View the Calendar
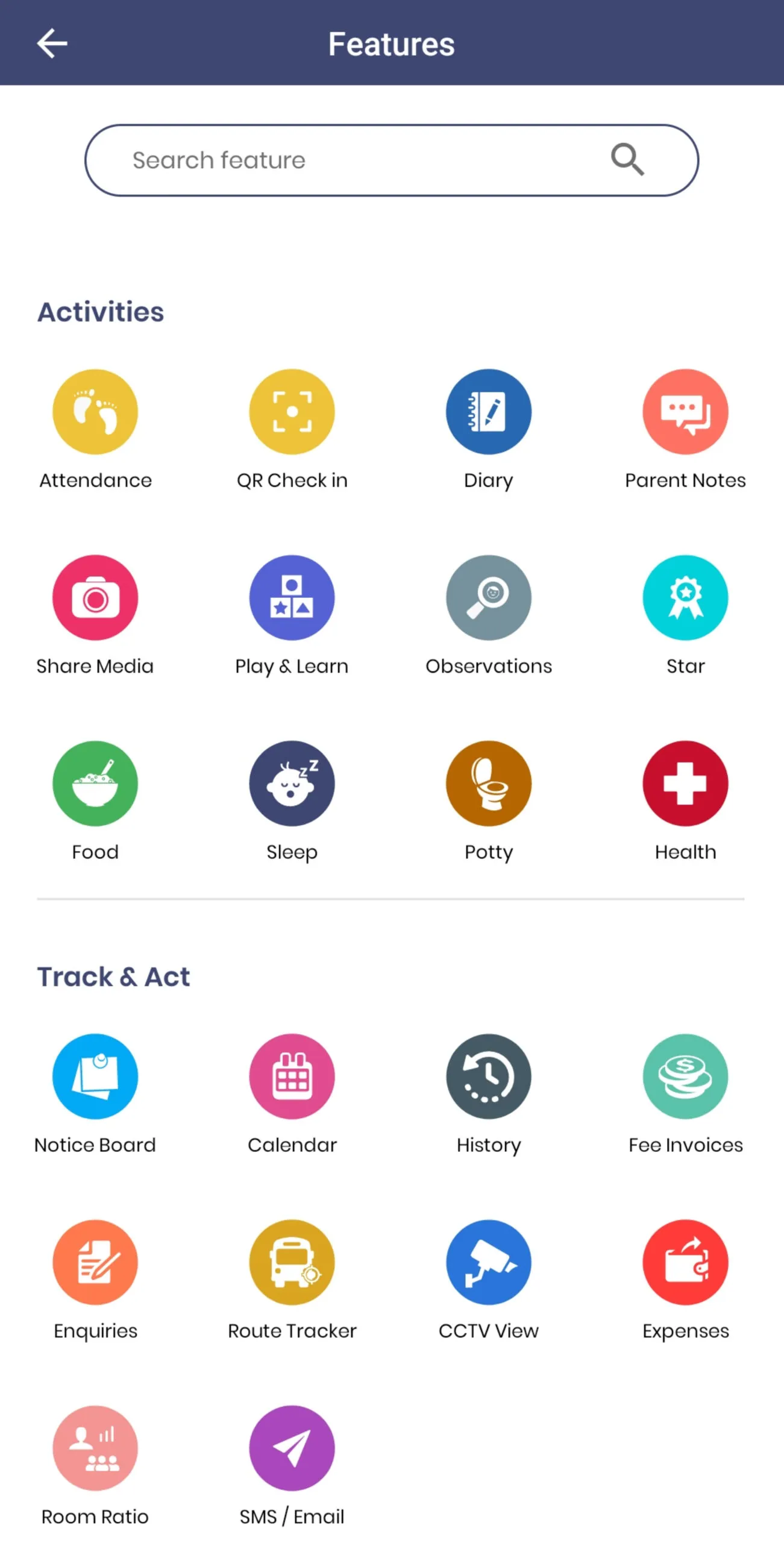 click(x=292, y=1076)
